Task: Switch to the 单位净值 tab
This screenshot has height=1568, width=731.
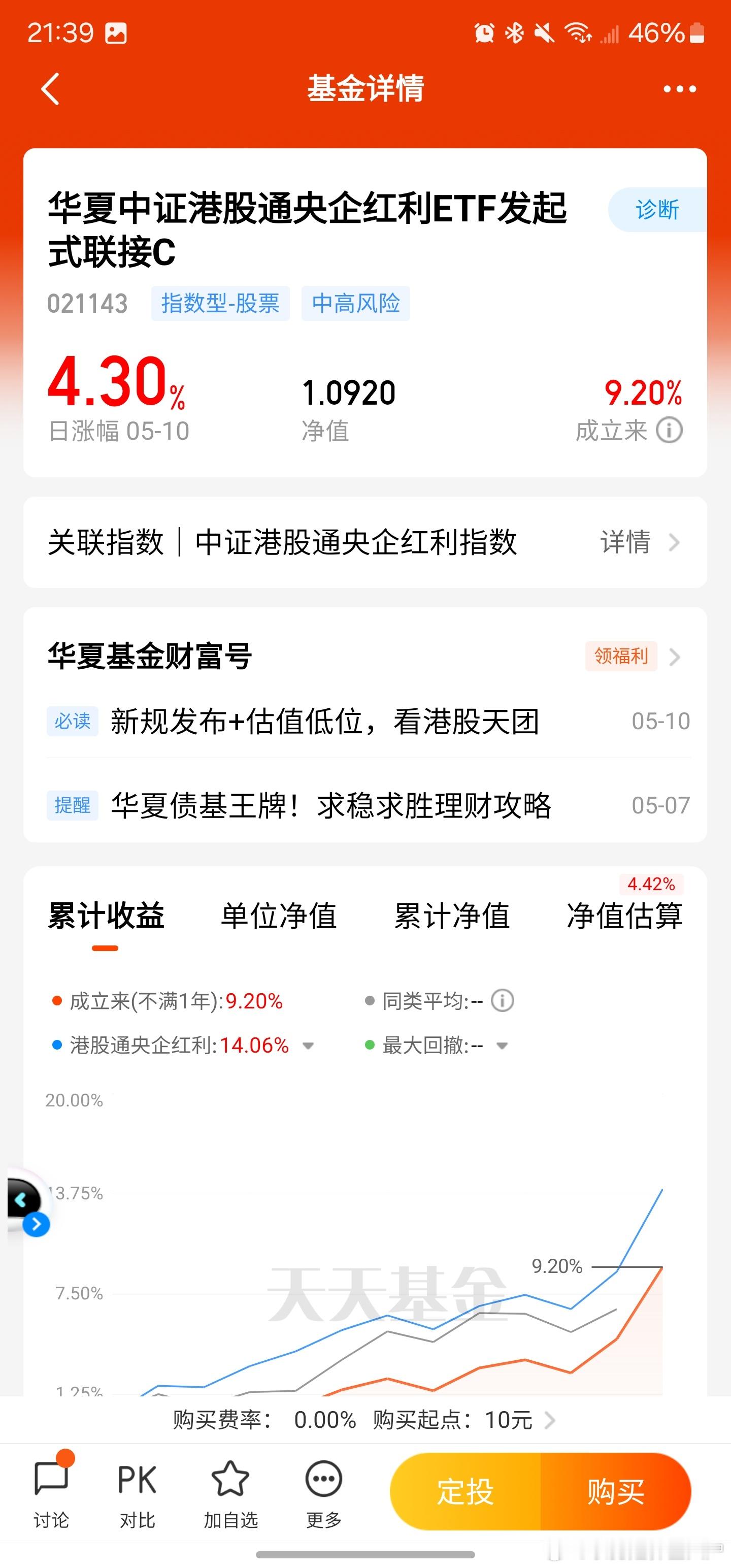Action: point(279,916)
